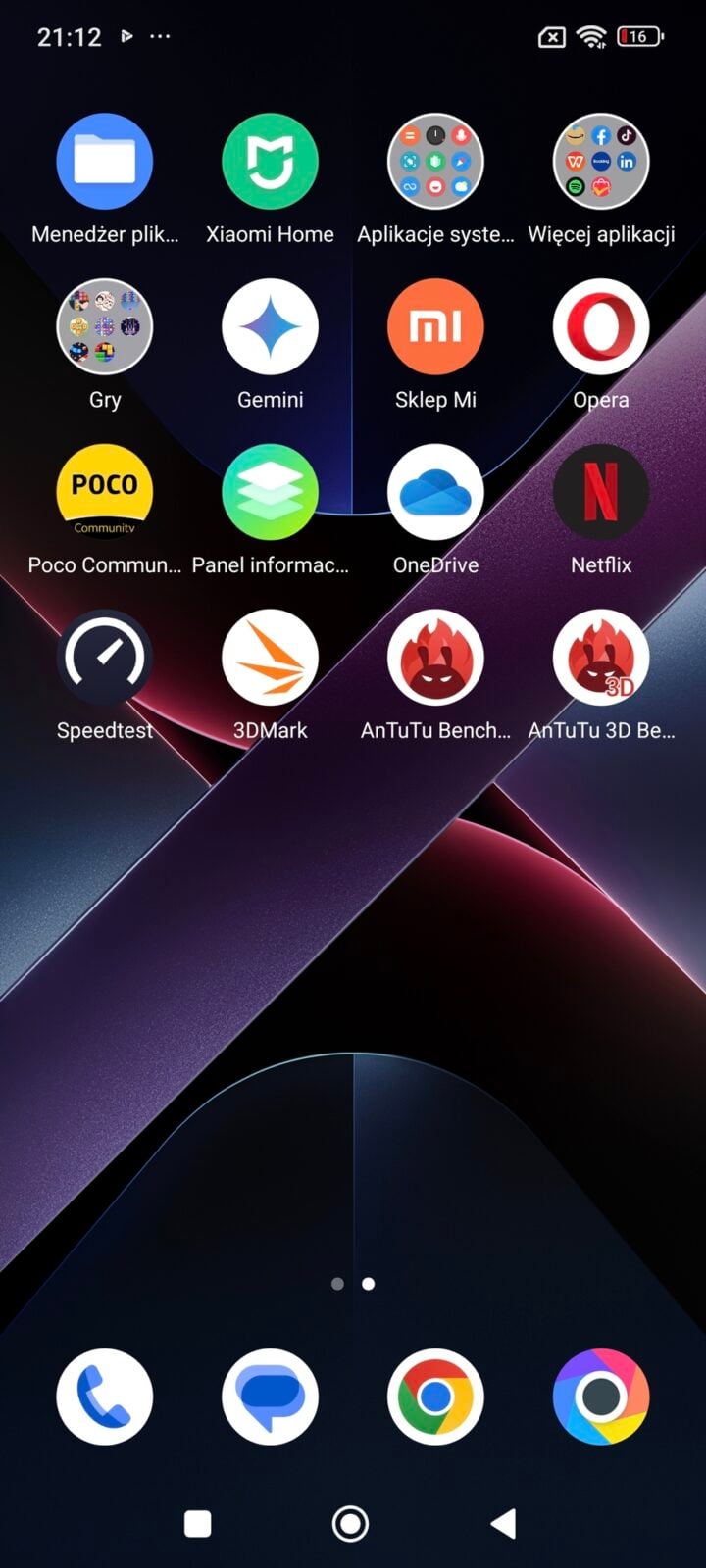Show recent apps with the square button
The height and width of the screenshot is (1568, 706).
click(x=198, y=1523)
